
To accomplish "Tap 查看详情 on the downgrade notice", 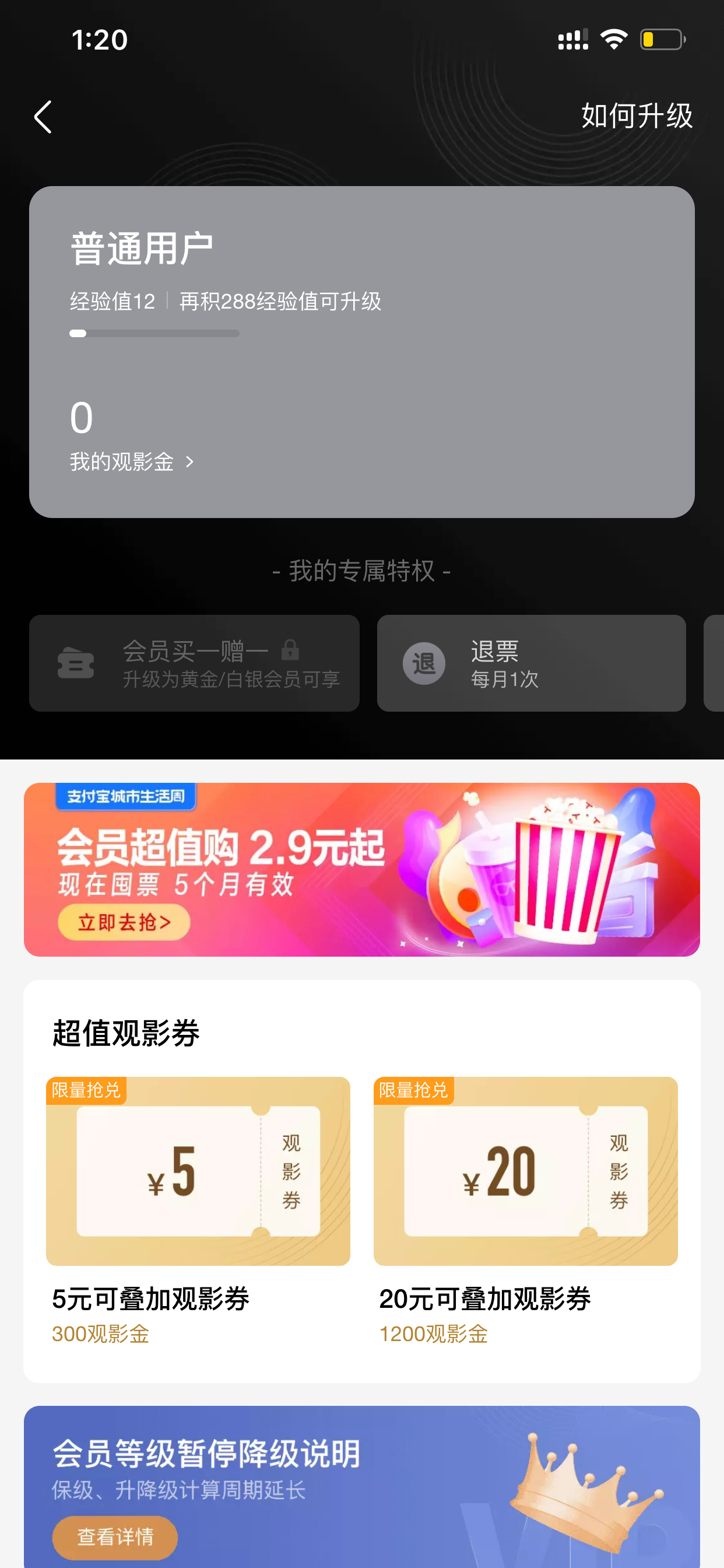I will [x=115, y=1537].
